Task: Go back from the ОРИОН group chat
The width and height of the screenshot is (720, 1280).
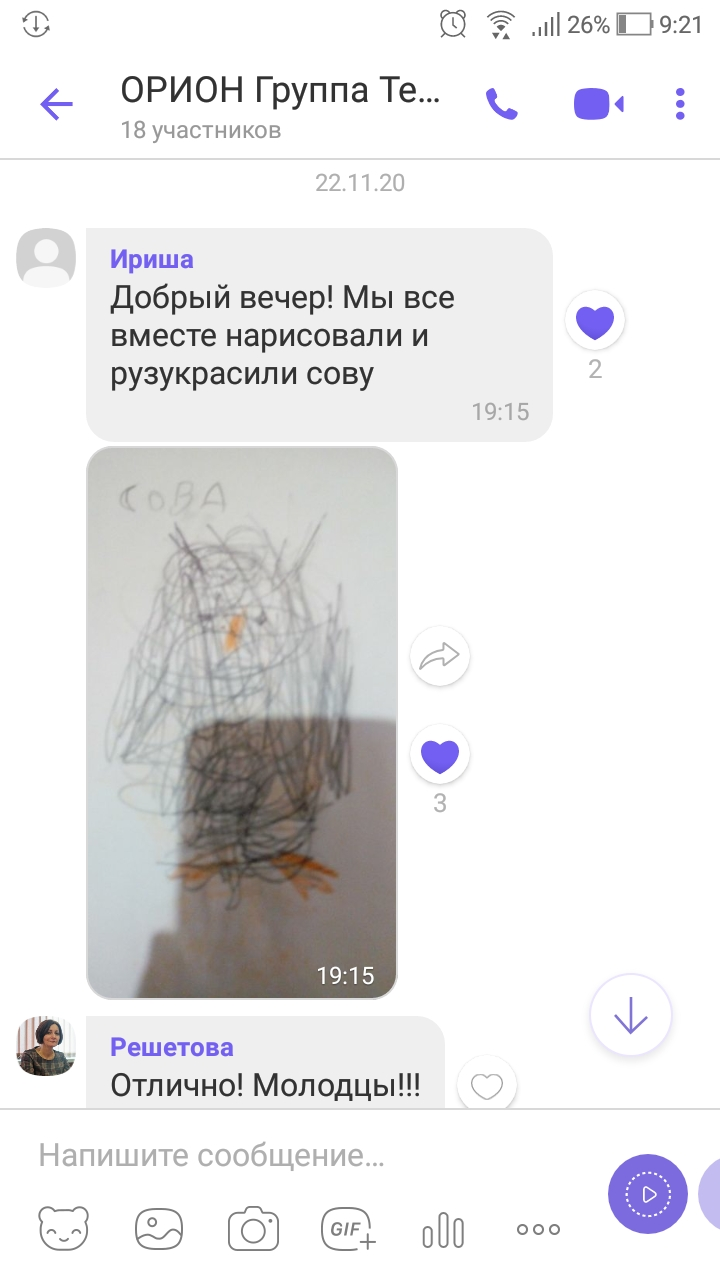Action: [x=56, y=104]
